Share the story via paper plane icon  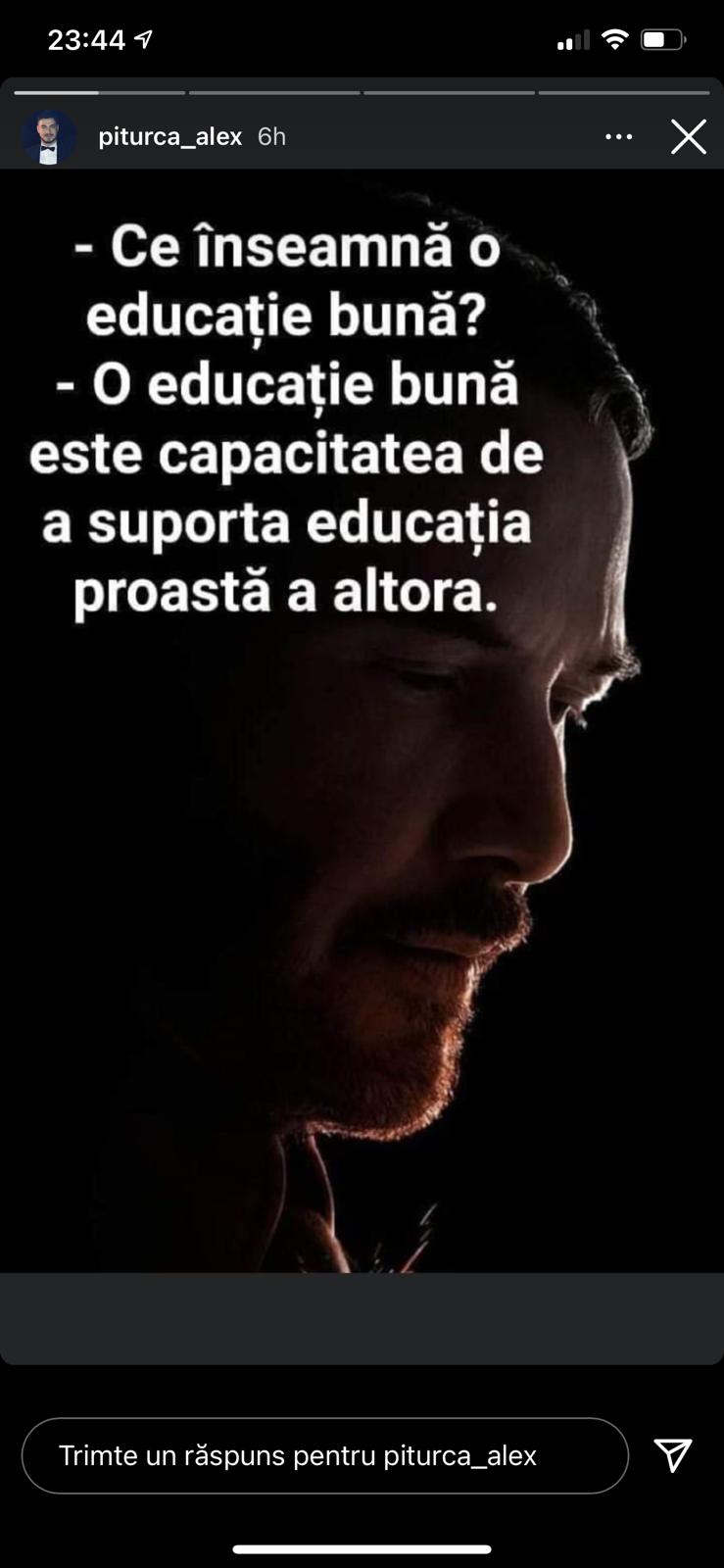pos(673,1455)
